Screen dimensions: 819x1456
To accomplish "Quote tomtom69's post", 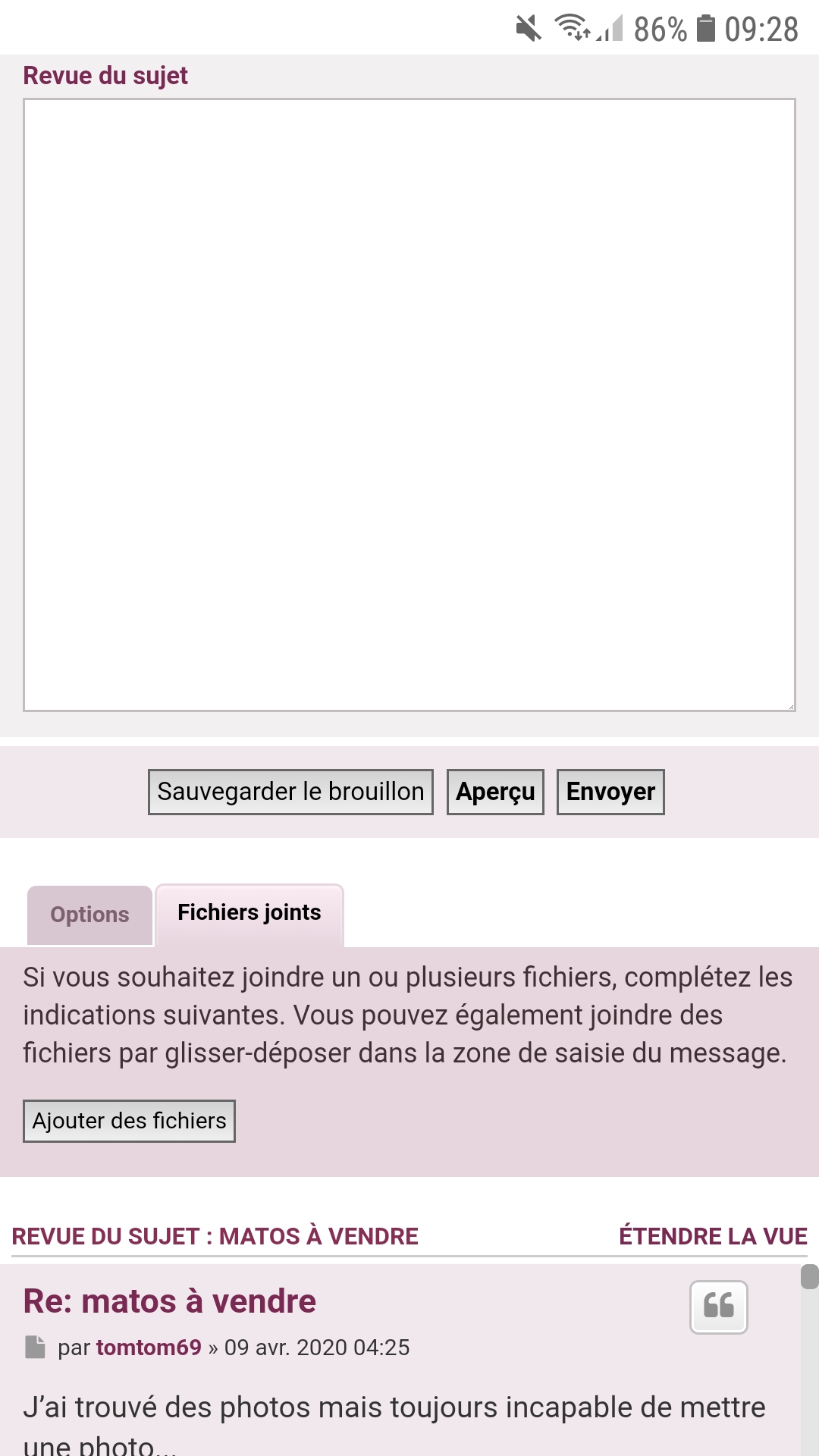I will pyautogui.click(x=718, y=1307).
